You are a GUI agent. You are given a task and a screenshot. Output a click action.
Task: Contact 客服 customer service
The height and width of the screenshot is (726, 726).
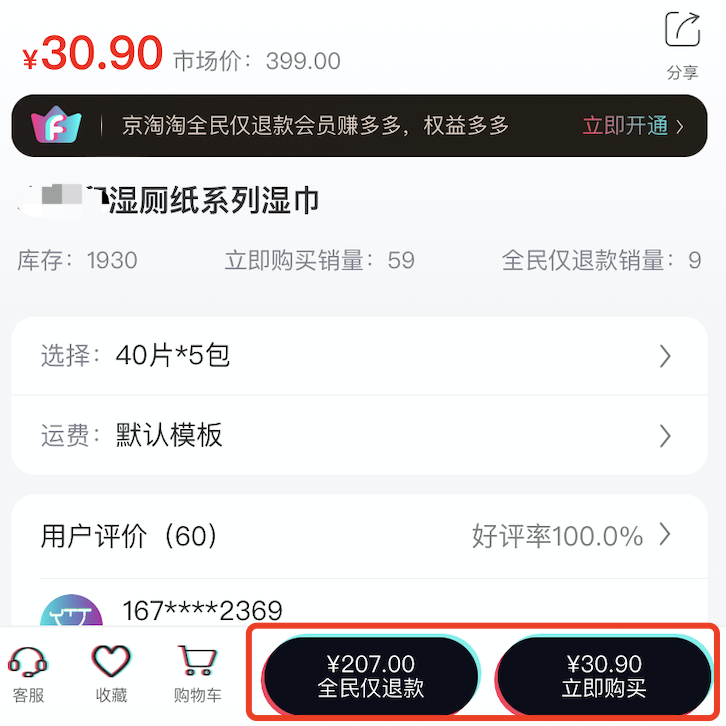pos(29,673)
